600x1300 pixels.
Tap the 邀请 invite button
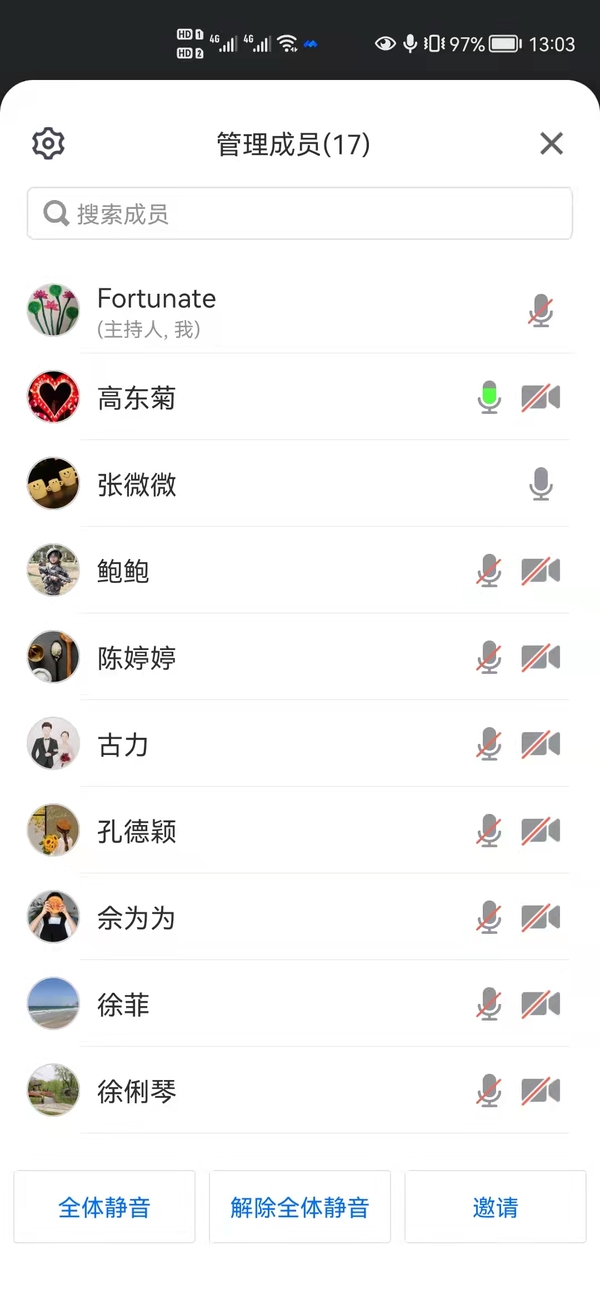pos(496,1207)
